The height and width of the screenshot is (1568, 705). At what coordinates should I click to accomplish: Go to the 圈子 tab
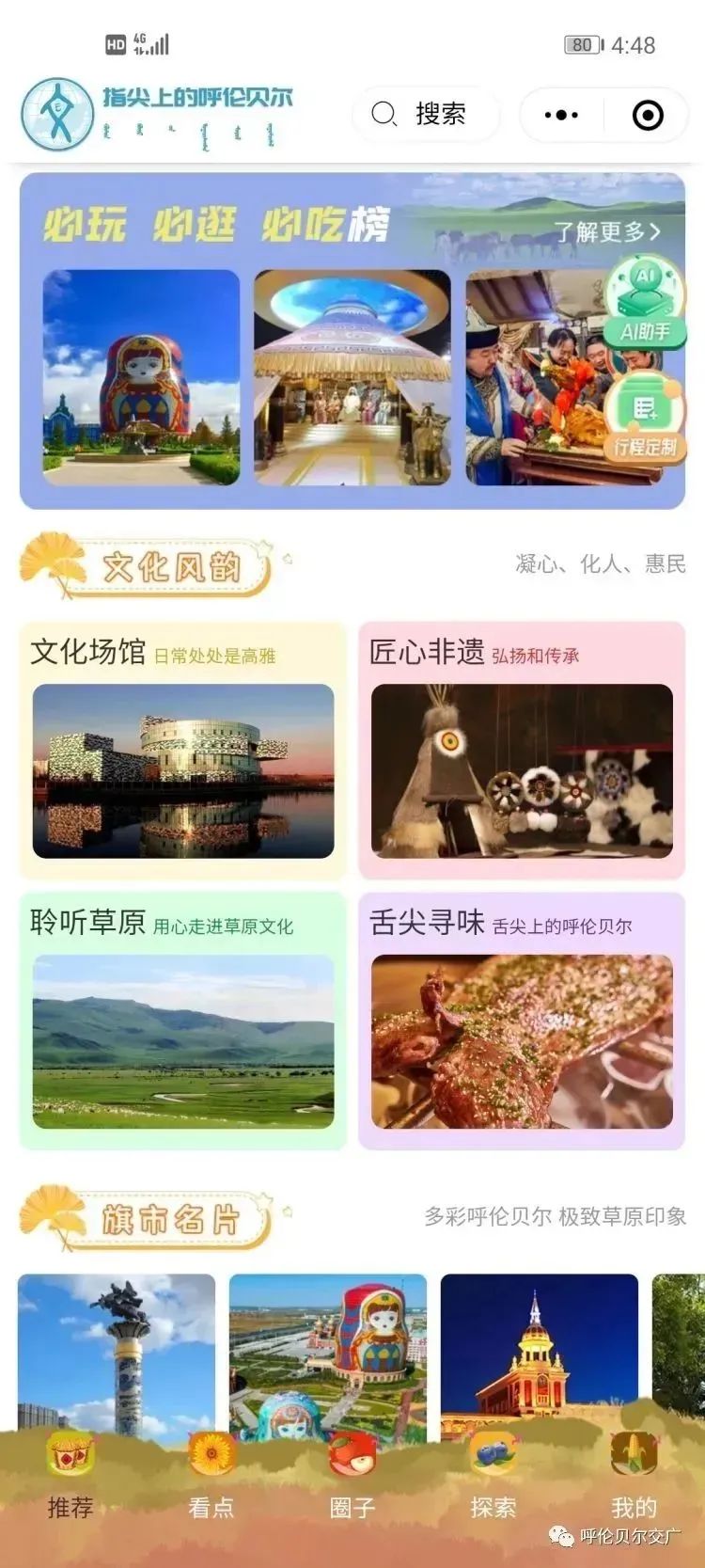tap(352, 1477)
